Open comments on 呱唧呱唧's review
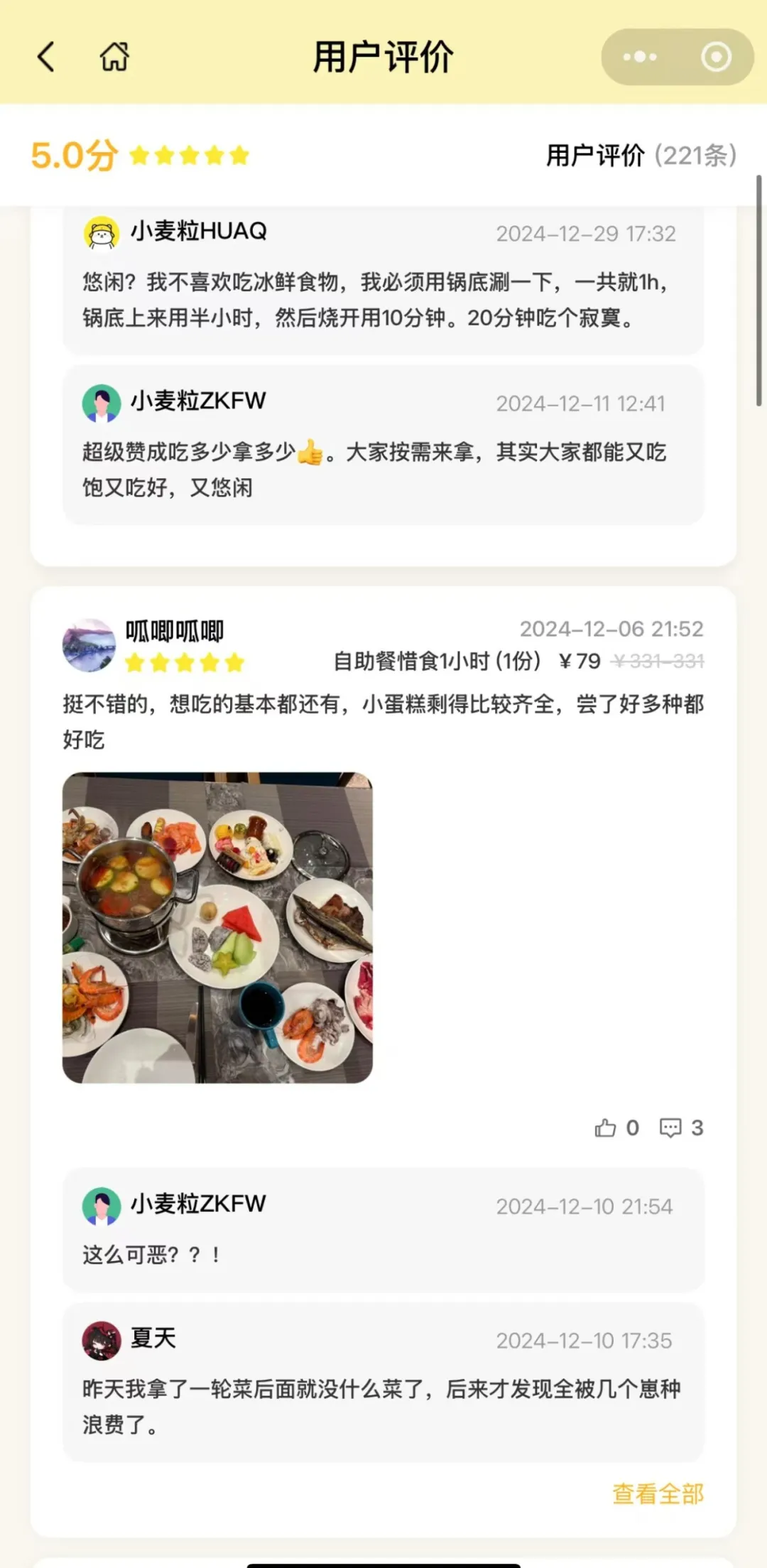Viewport: 767px width, 1568px height. point(681,1128)
